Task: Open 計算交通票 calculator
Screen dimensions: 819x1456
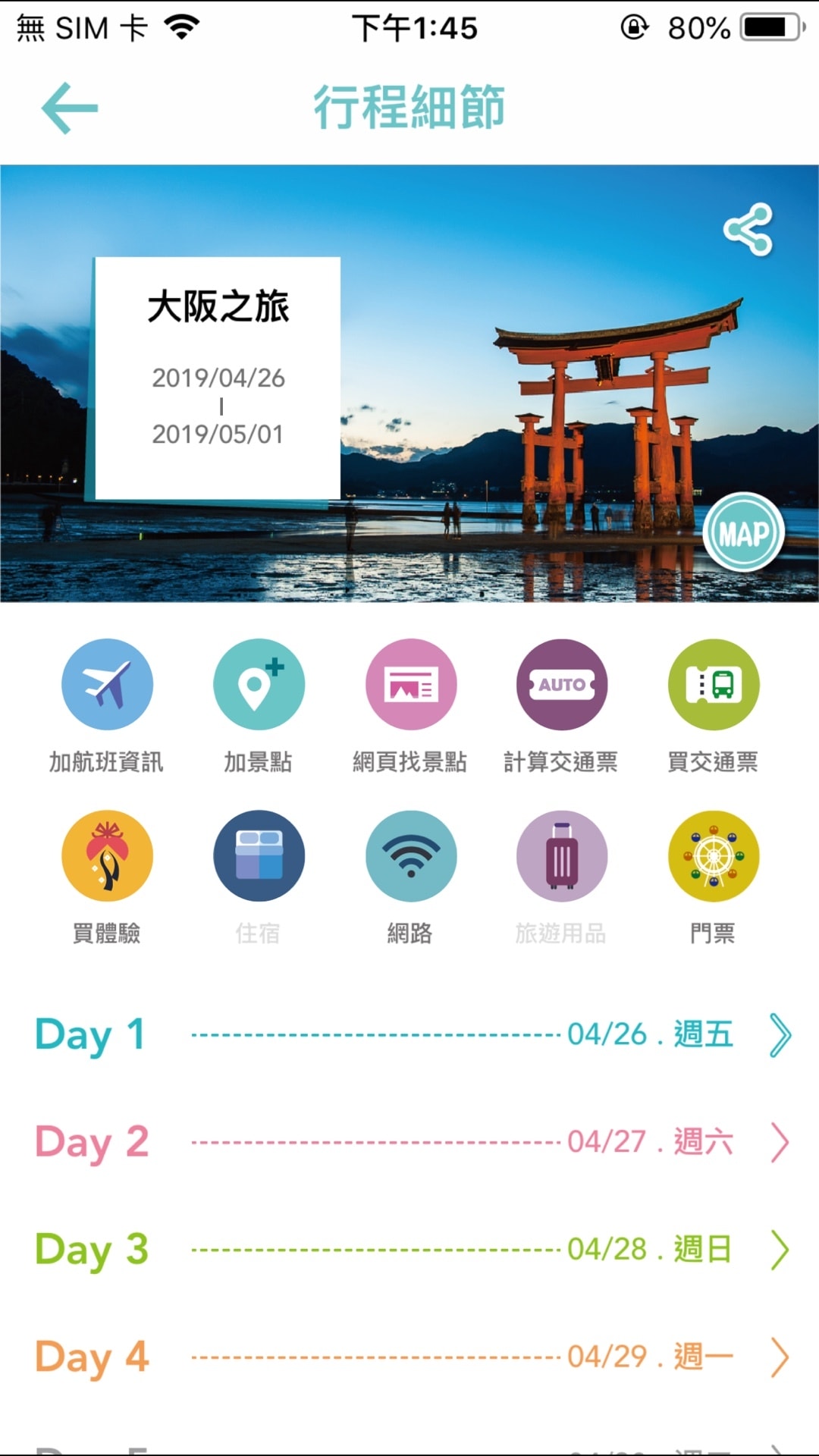Action: click(562, 685)
